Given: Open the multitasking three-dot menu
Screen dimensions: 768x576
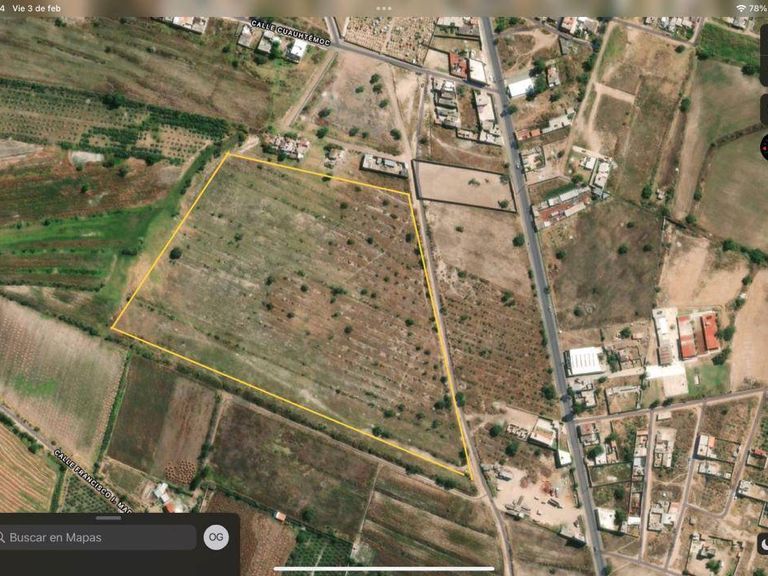Looking at the screenshot, I should 384,8.
